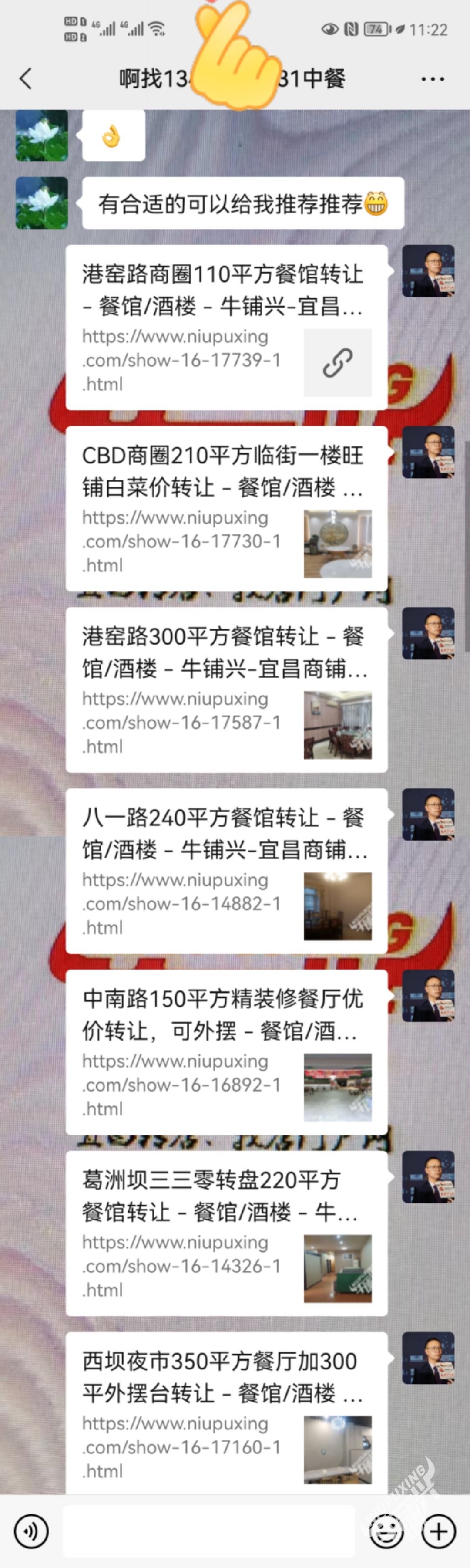Switch to voice message input
470x1568 pixels.
[x=31, y=1531]
